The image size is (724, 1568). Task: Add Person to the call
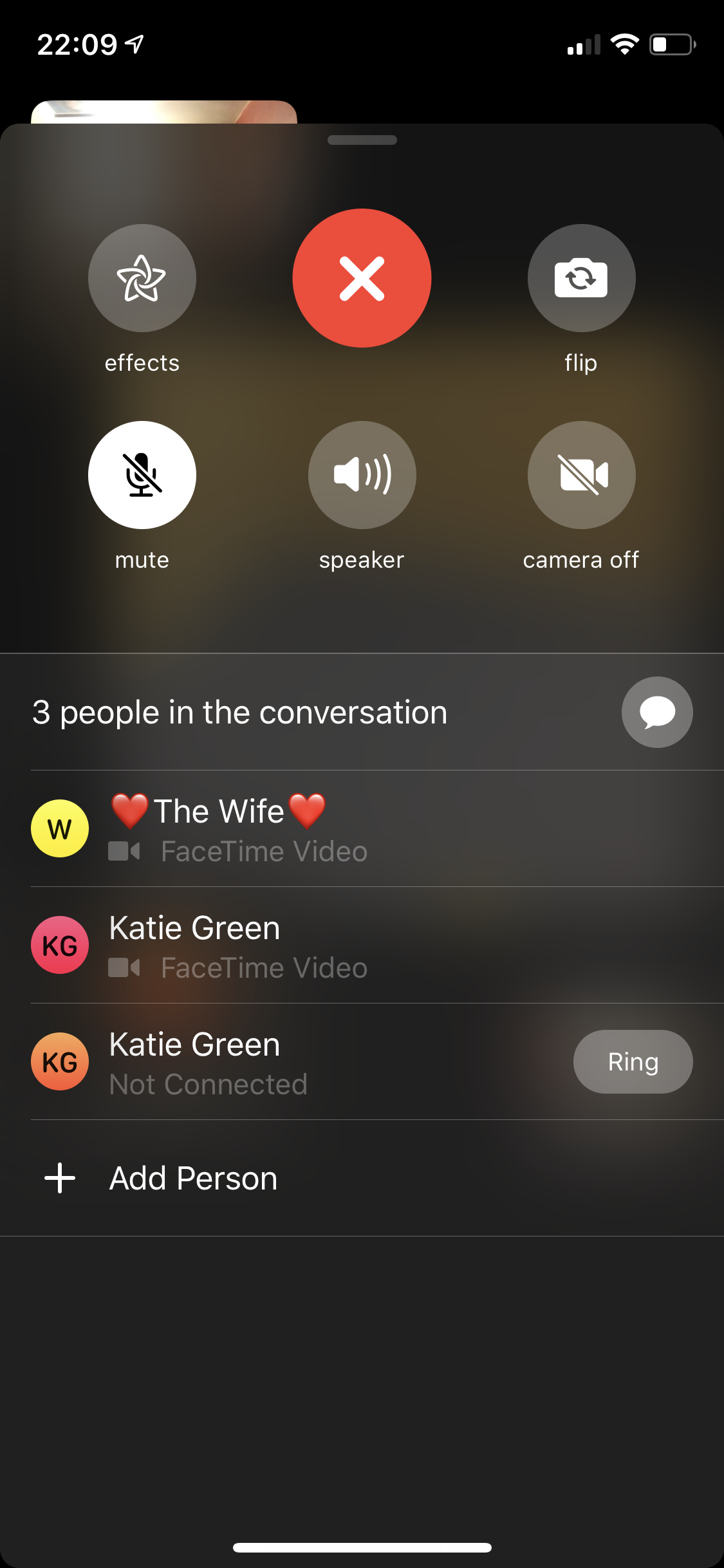click(x=362, y=1178)
